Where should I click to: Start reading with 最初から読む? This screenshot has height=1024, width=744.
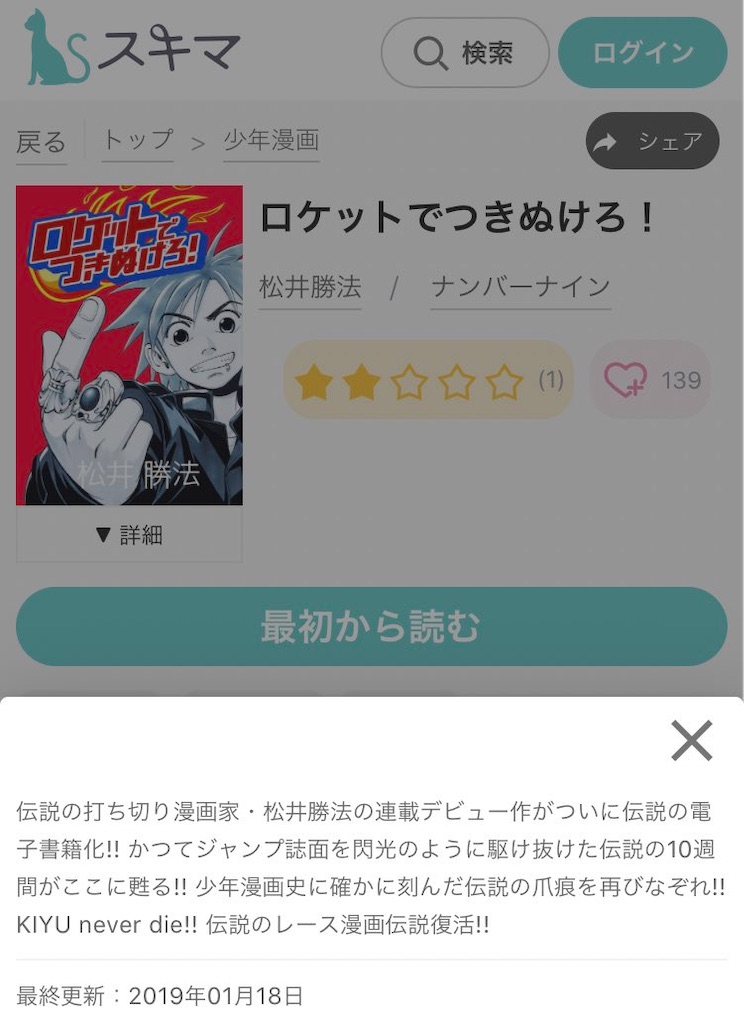(x=372, y=626)
